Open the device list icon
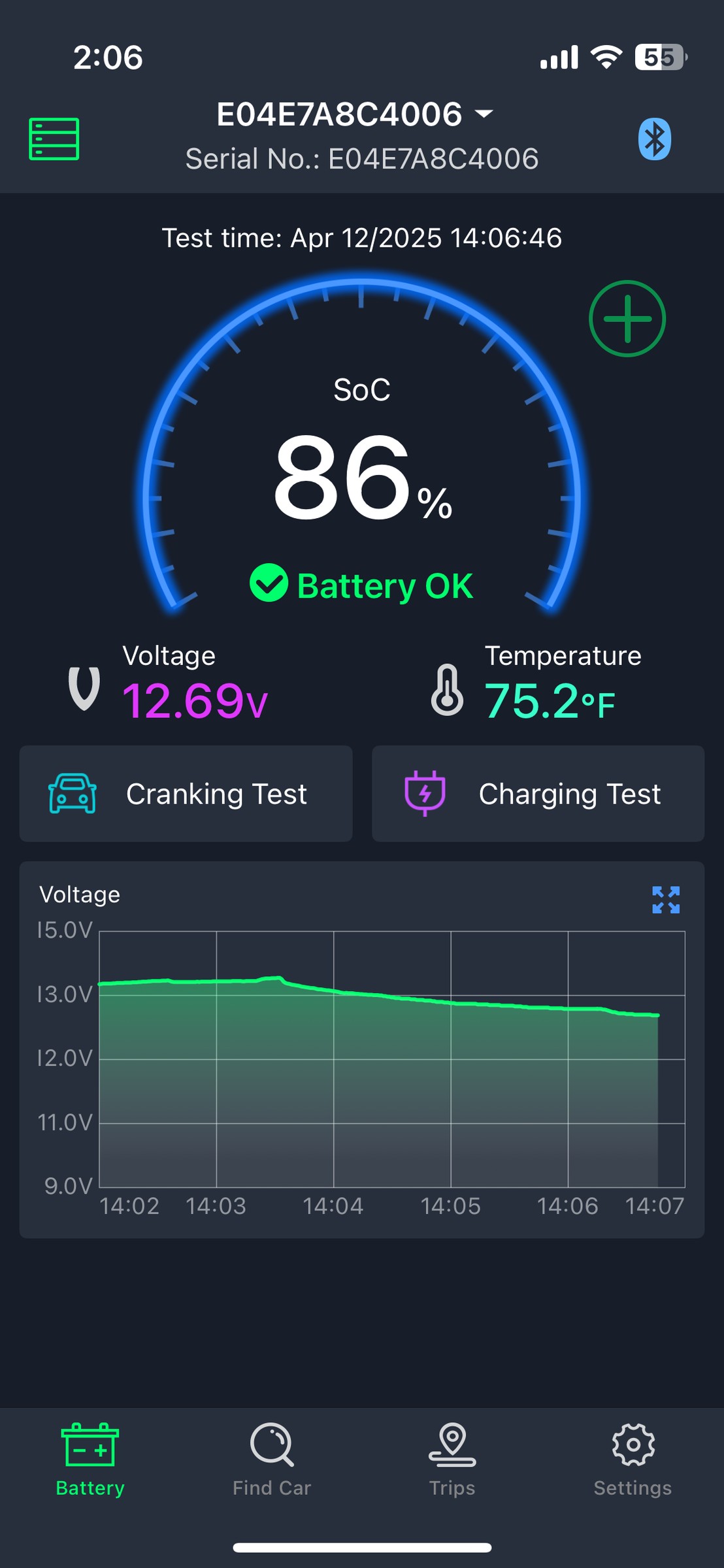Viewport: 724px width, 1568px height. point(54,139)
